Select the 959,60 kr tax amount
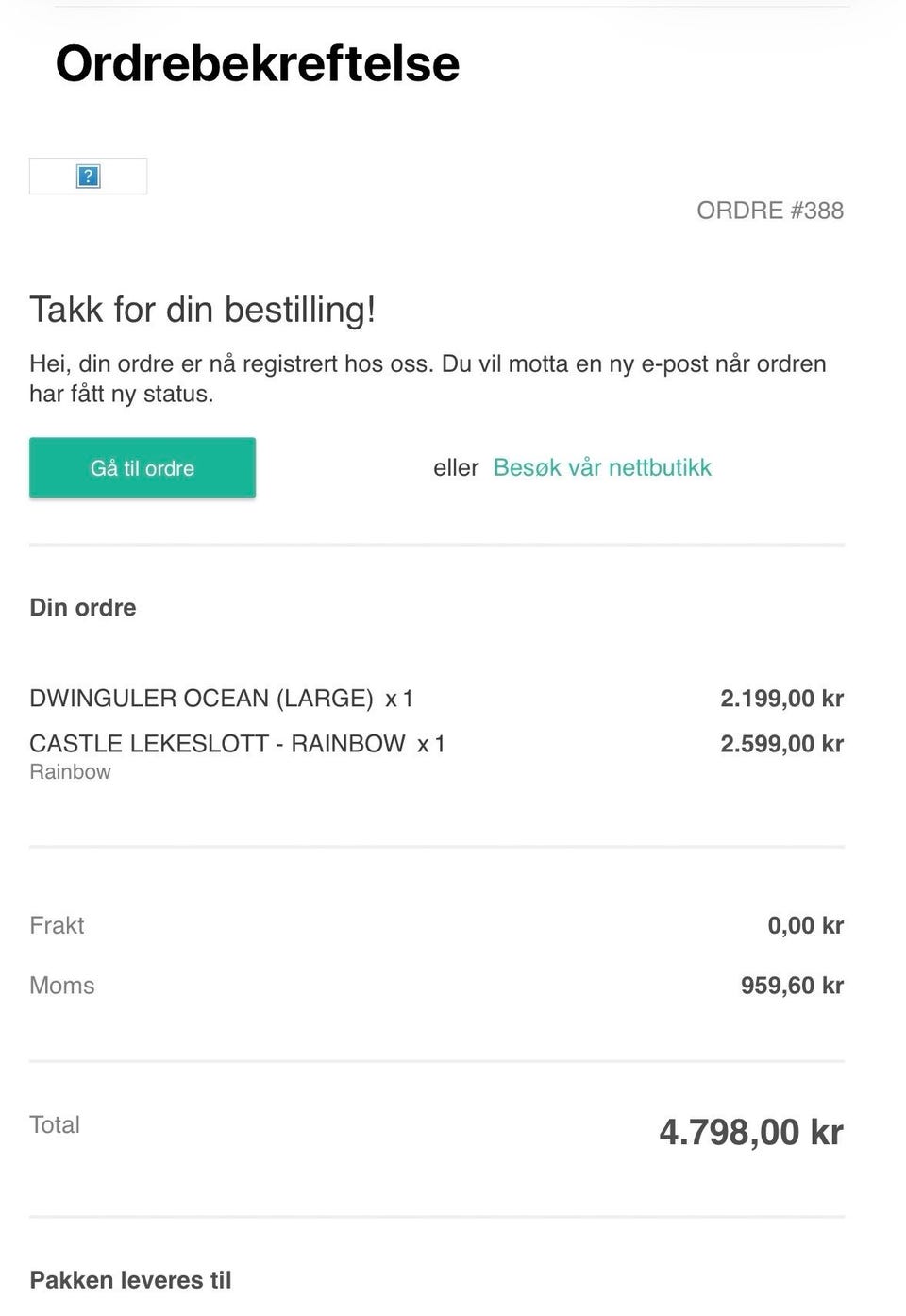This screenshot has height=1316, width=906. (x=791, y=985)
